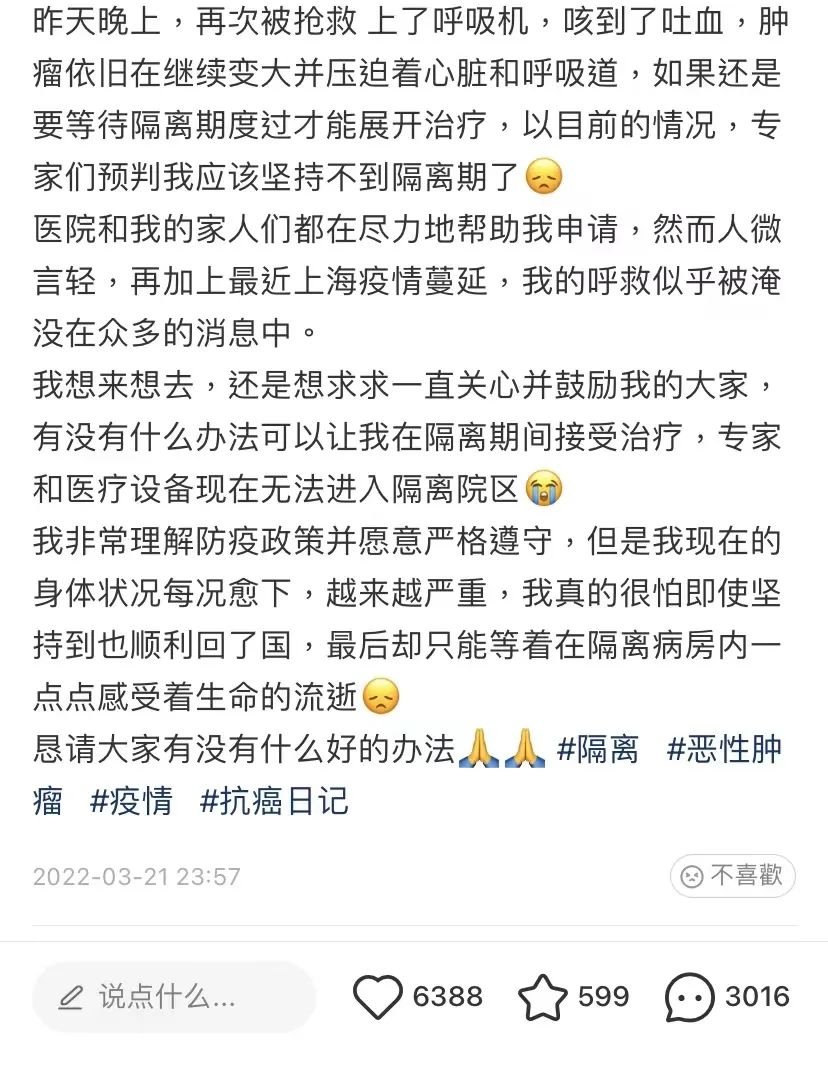828x1067 pixels.
Task: Like this post with the heart icon
Action: [x=378, y=997]
